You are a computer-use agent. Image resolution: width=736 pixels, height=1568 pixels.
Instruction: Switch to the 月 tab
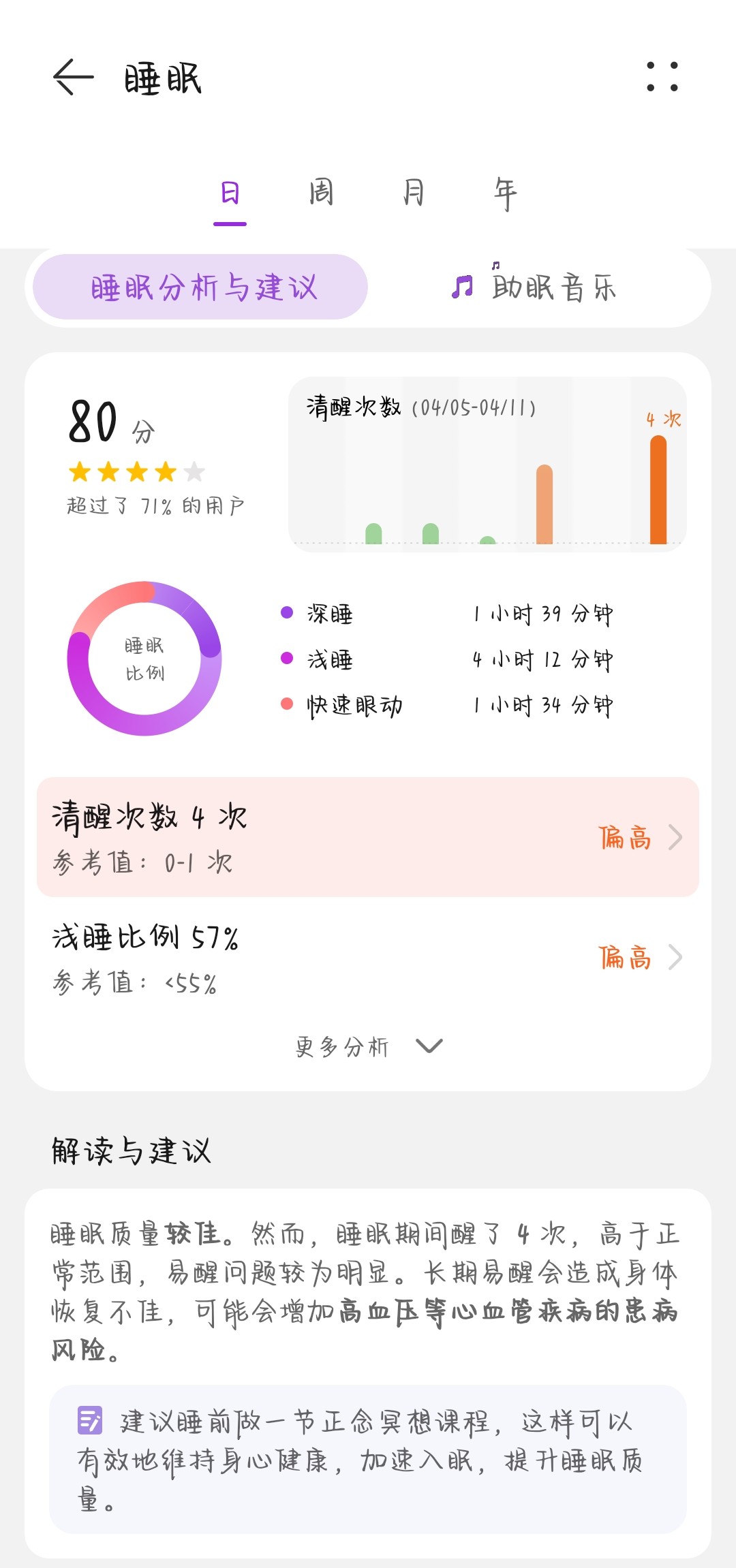pyautogui.click(x=413, y=193)
